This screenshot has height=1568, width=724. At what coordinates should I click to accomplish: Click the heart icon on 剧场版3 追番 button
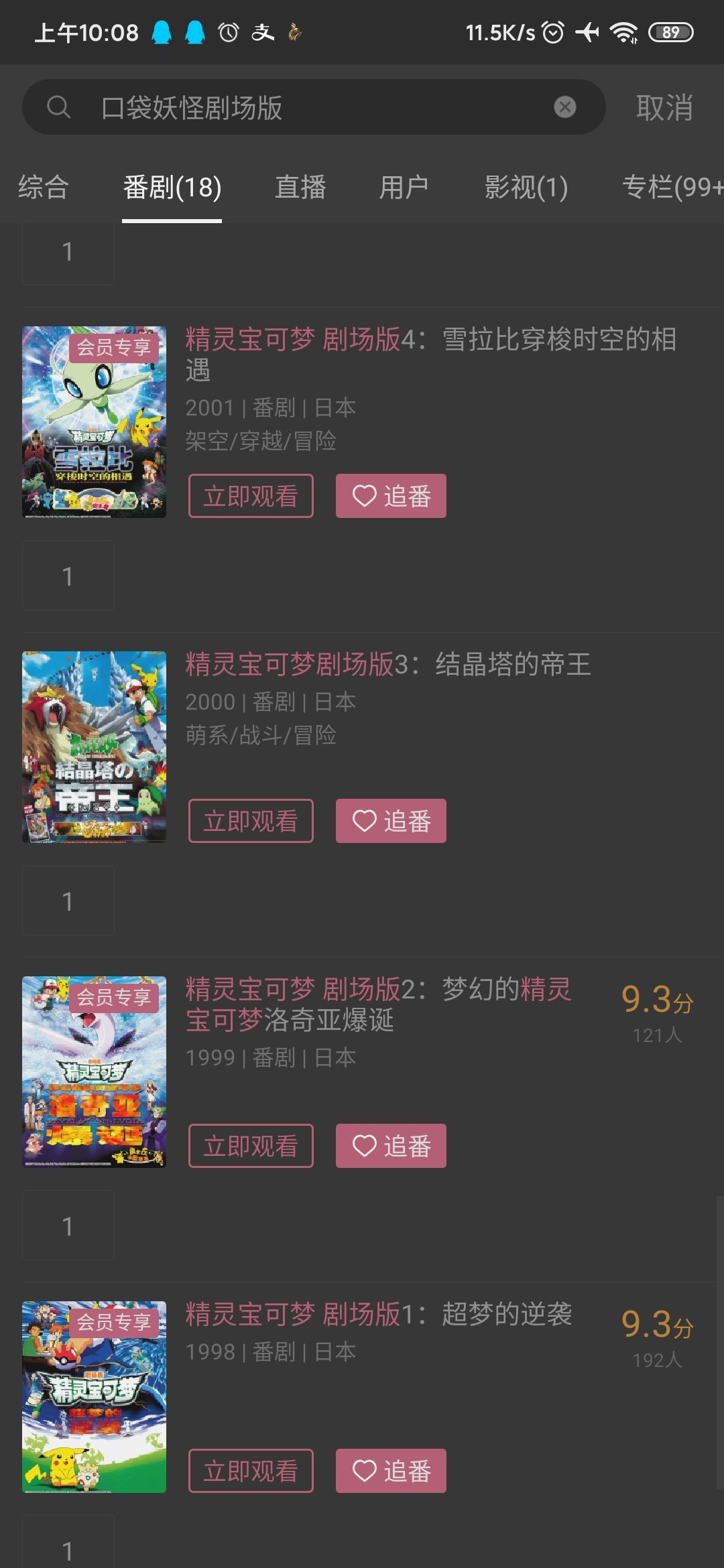(x=364, y=820)
